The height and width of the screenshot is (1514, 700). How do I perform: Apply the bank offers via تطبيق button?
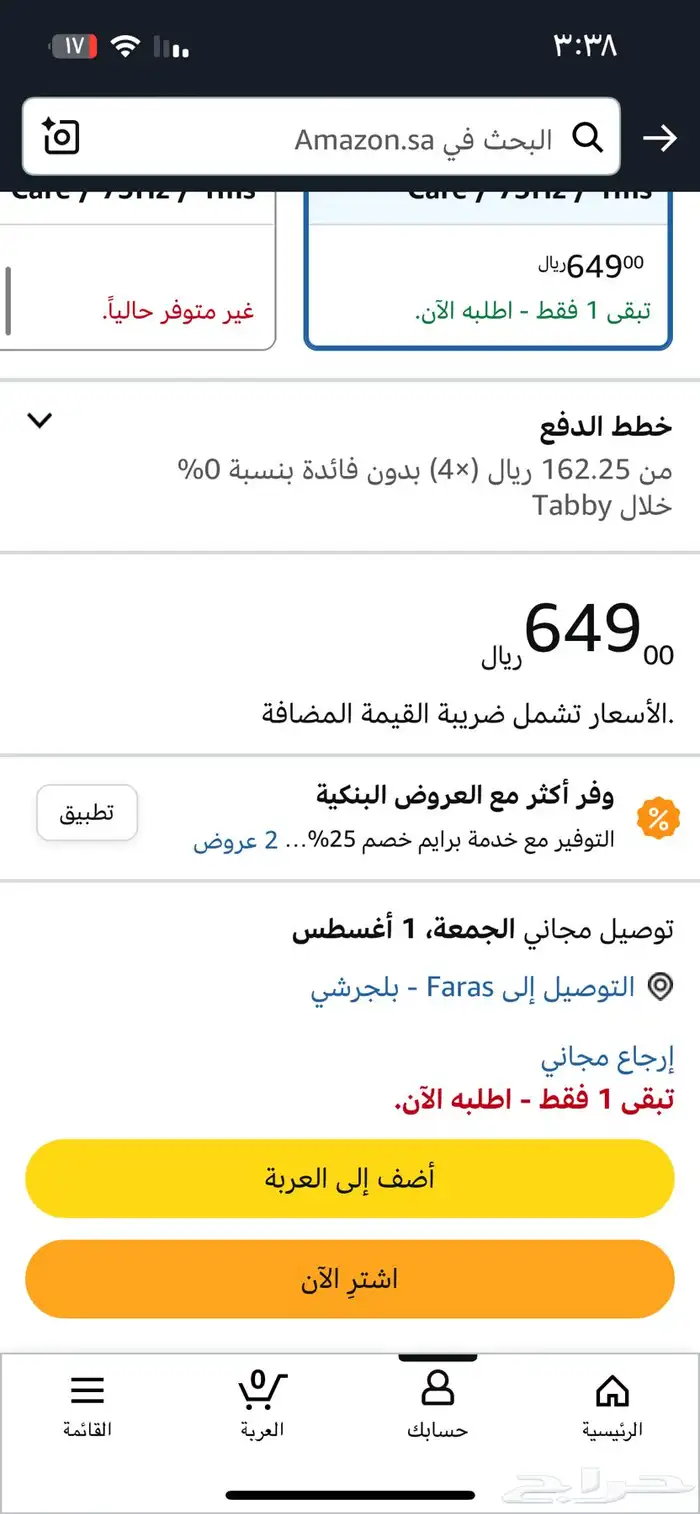pyautogui.click(x=87, y=813)
